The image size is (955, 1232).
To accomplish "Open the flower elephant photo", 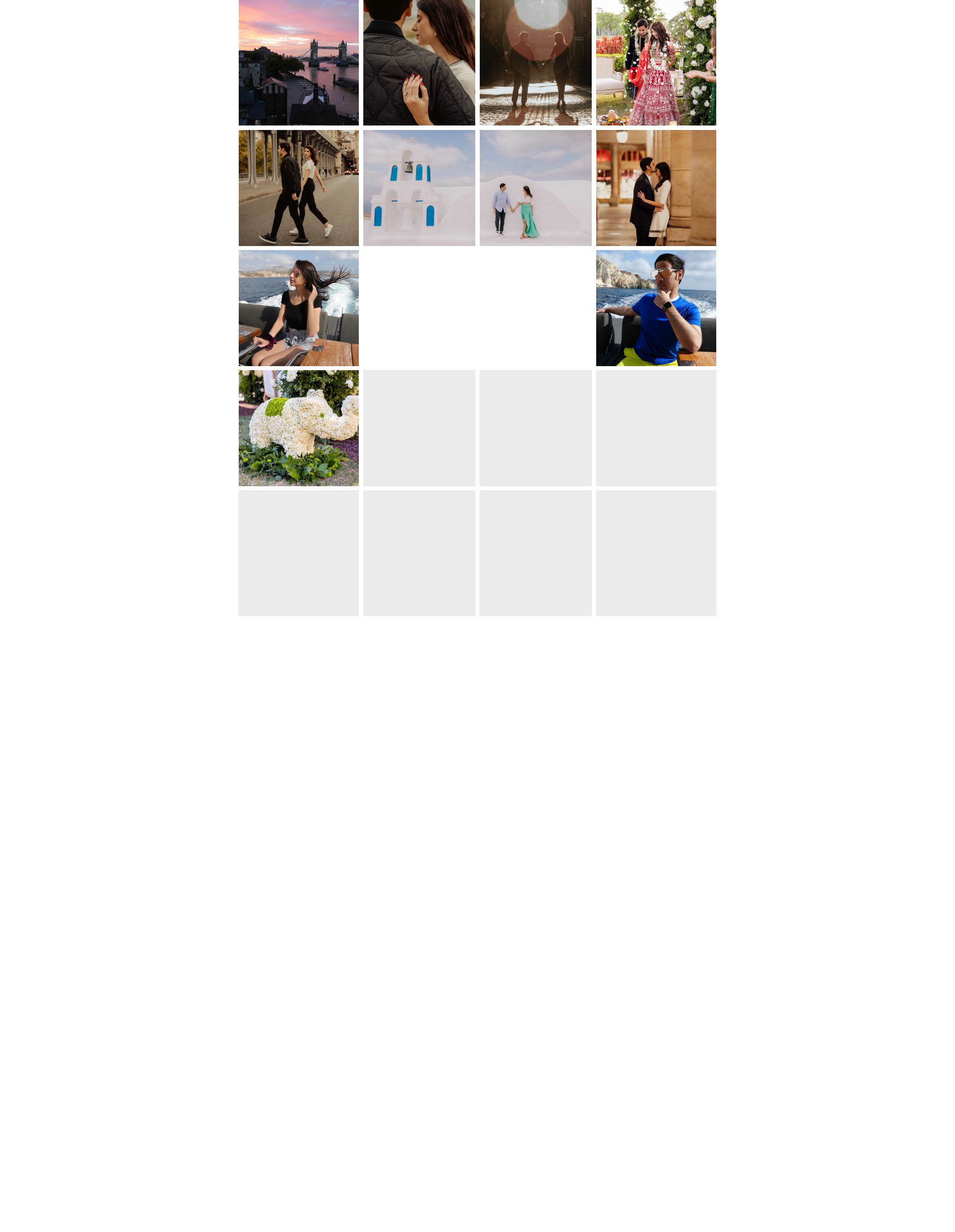I will (298, 428).
